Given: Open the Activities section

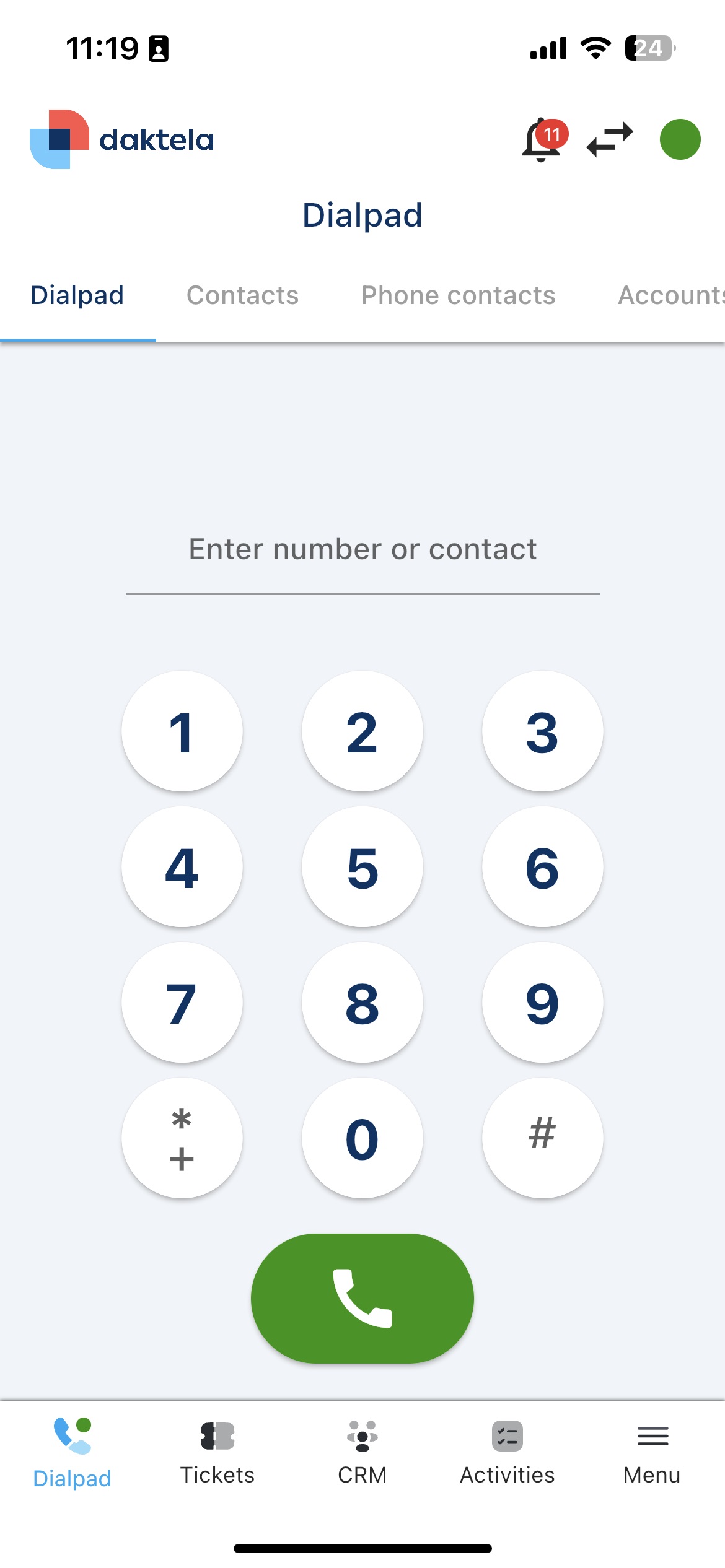Looking at the screenshot, I should (x=506, y=1455).
